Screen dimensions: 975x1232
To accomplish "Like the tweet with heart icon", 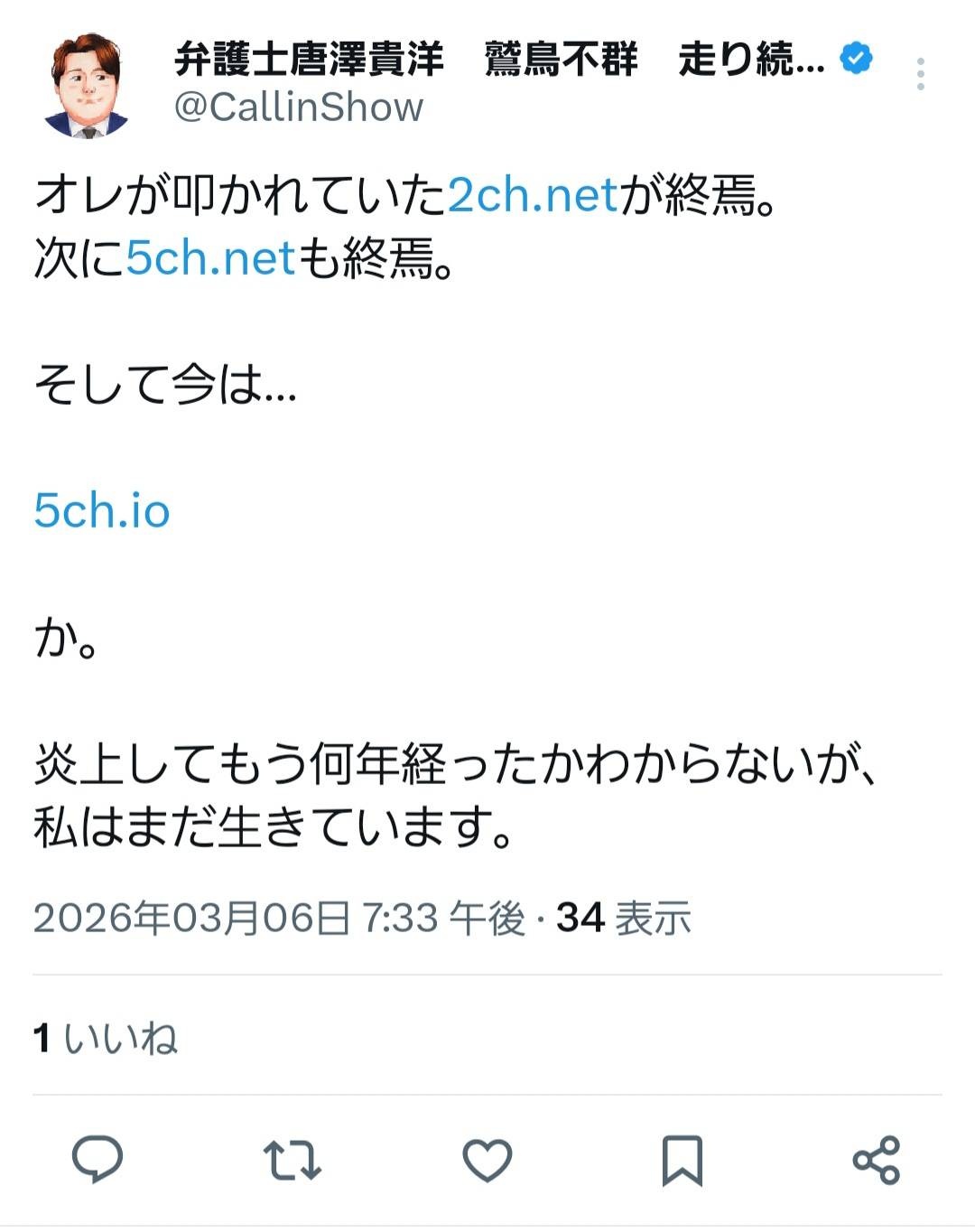I will [487, 1160].
